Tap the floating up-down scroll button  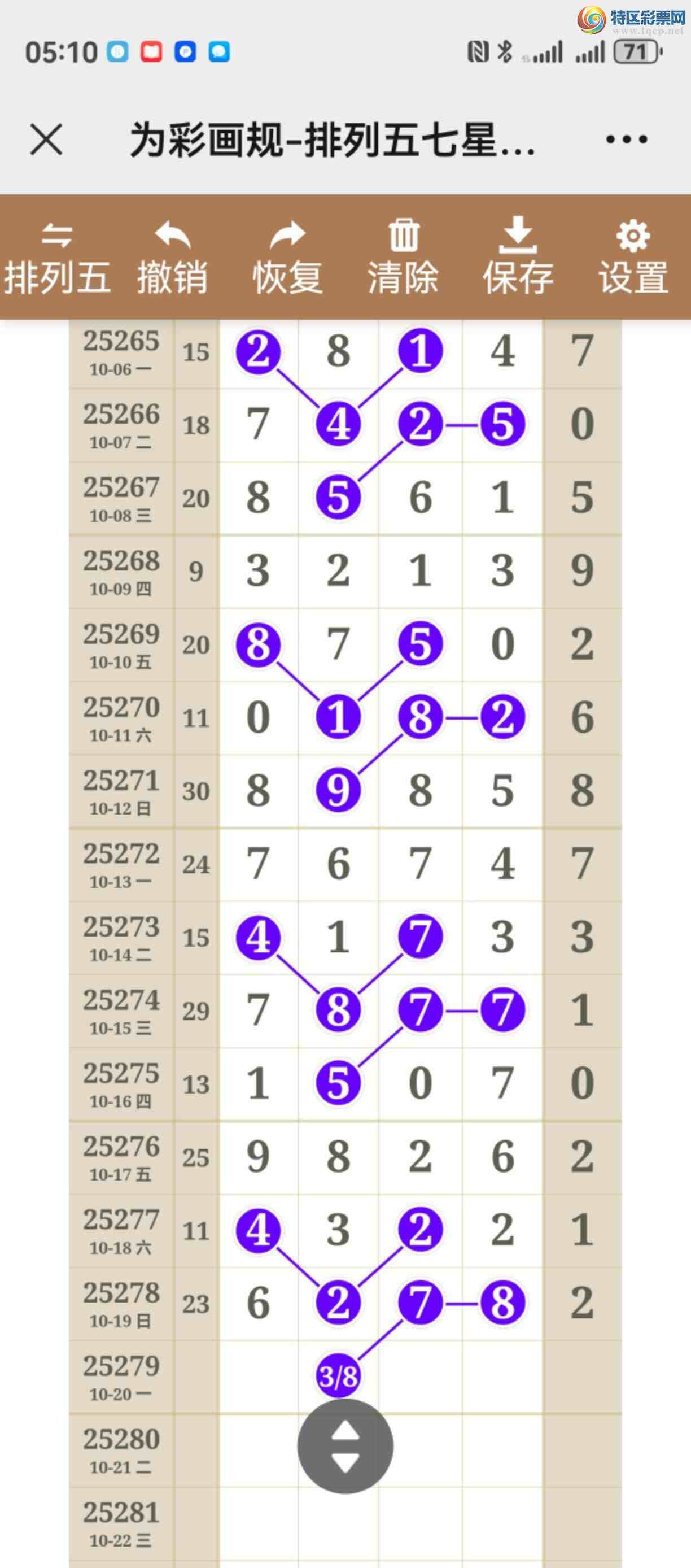pos(345,1446)
